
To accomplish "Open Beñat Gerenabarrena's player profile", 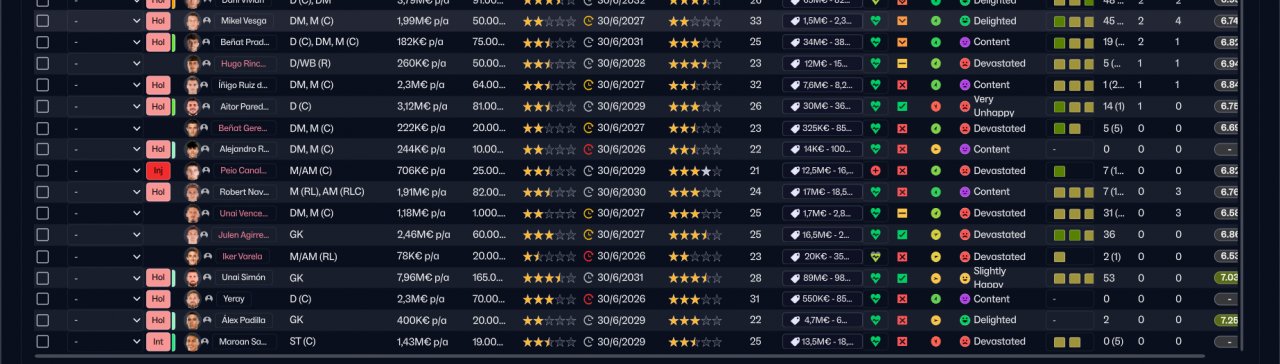I will click(244, 128).
